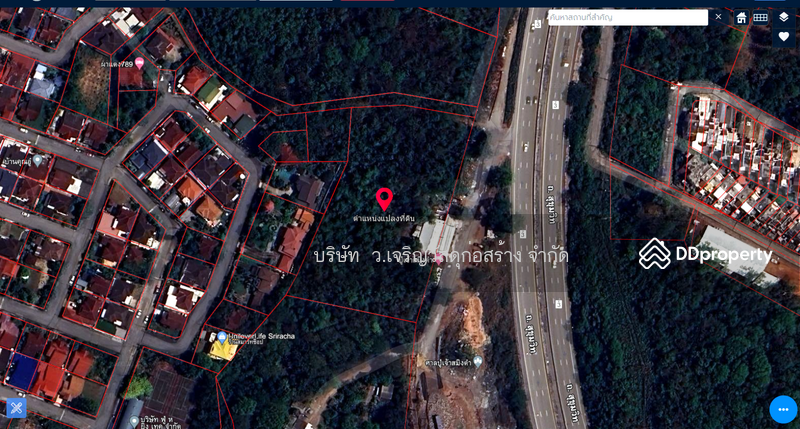
Task: Open the measurement tools icon
Action: tap(16, 407)
